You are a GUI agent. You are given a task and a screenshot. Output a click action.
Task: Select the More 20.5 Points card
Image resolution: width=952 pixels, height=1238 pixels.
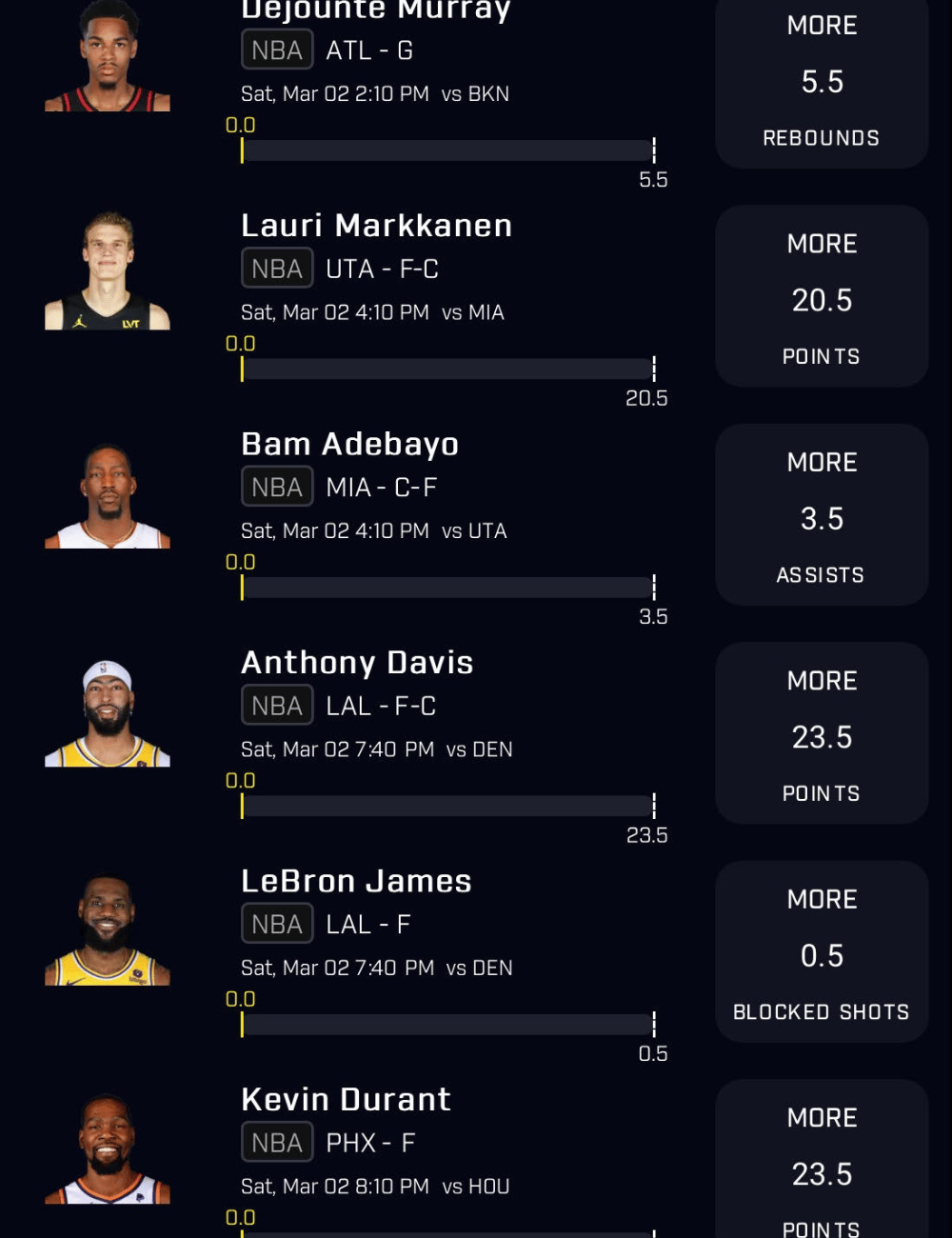pos(822,297)
